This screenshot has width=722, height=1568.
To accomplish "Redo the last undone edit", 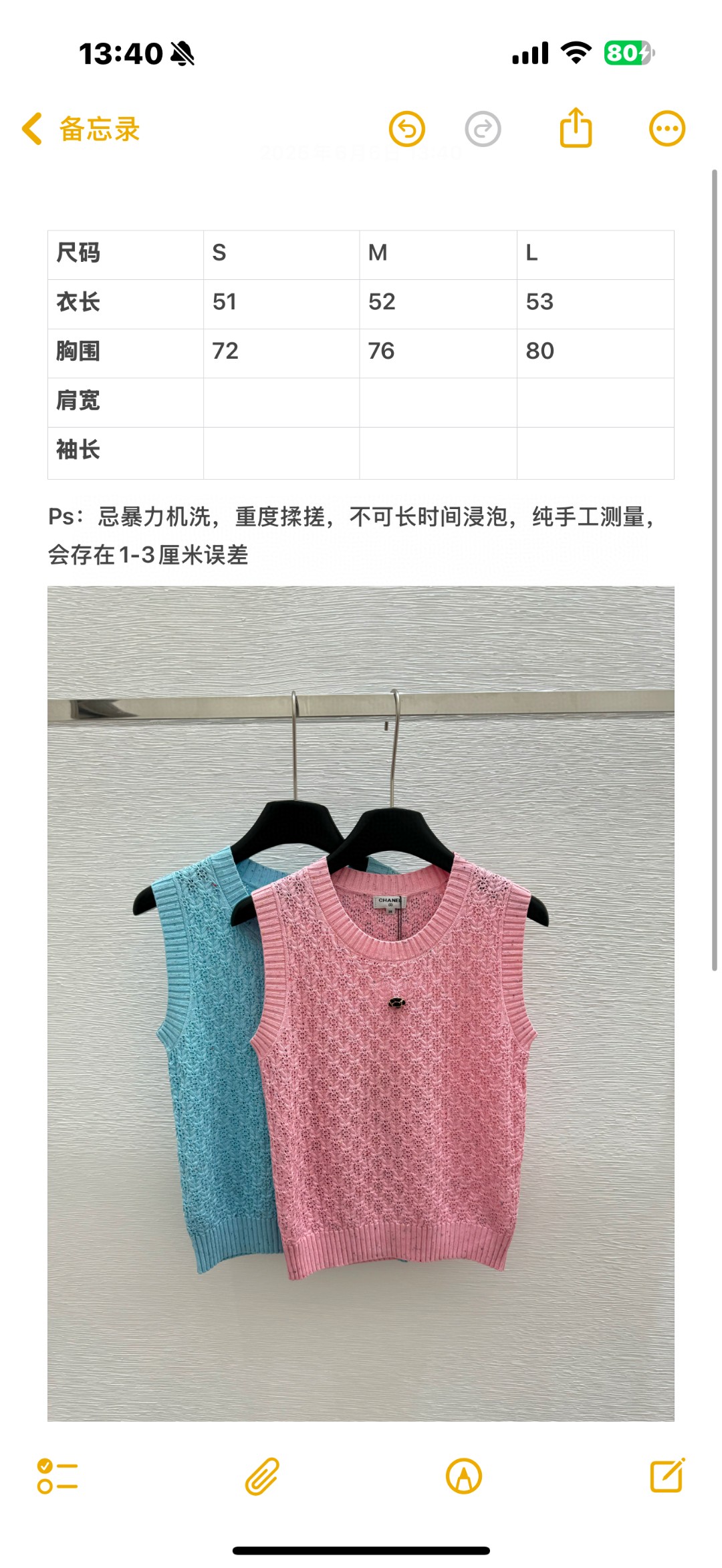I will 483,129.
